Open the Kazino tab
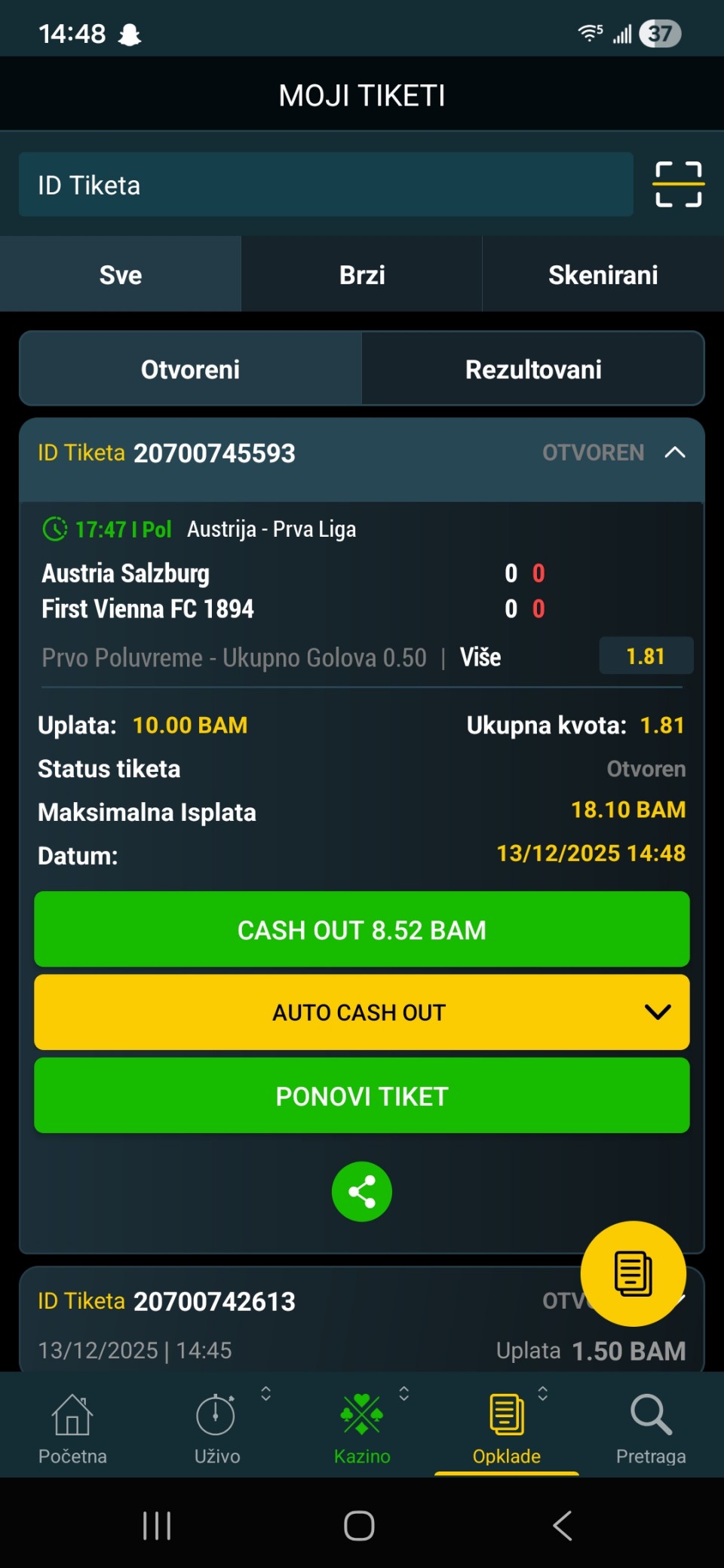Image resolution: width=724 pixels, height=1568 pixels. click(x=362, y=1426)
